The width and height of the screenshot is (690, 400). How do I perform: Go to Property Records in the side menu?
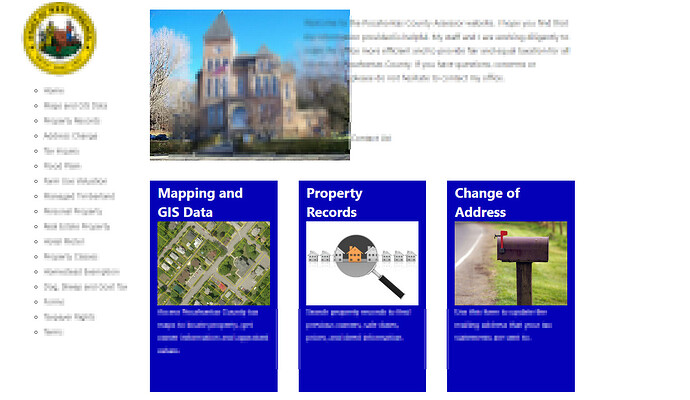(71, 120)
